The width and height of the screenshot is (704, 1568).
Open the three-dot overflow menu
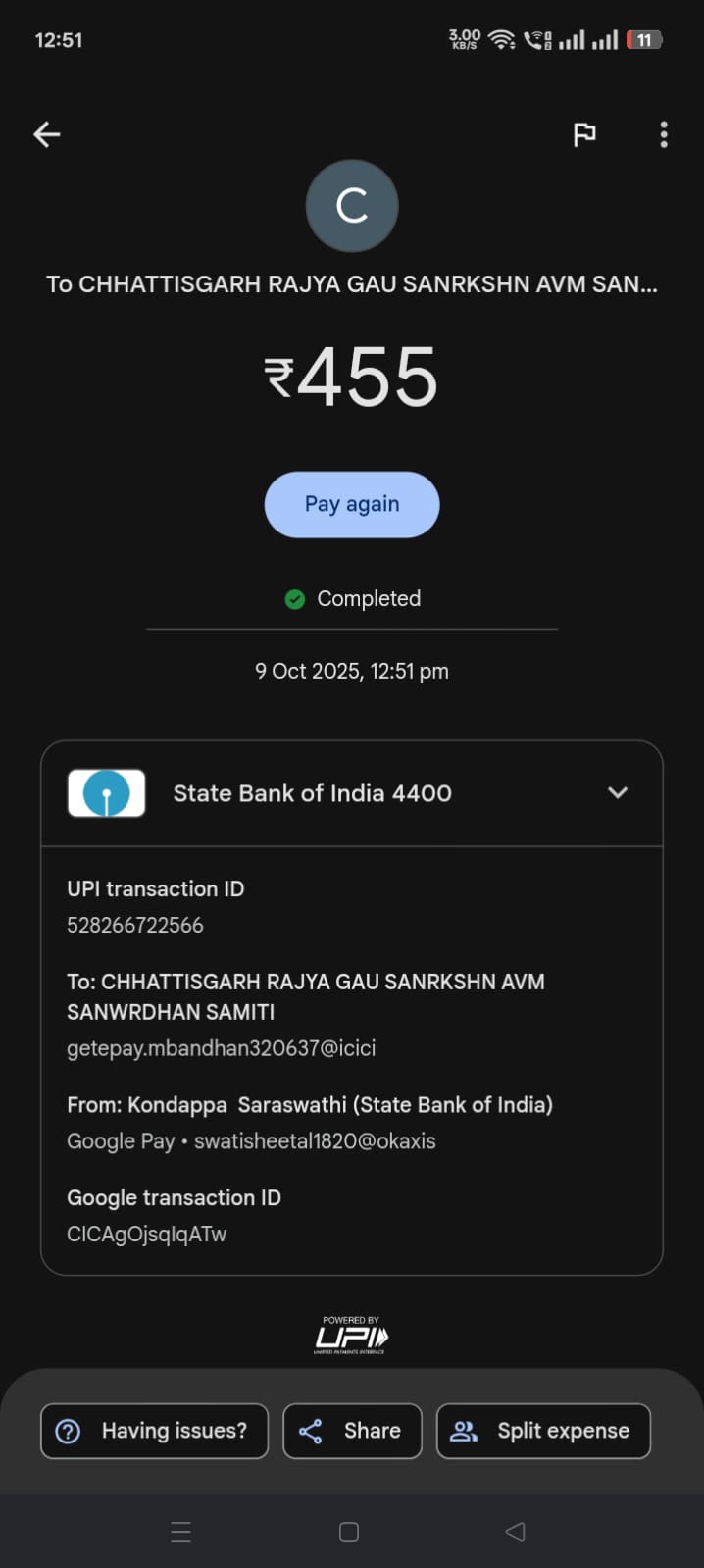pos(664,134)
